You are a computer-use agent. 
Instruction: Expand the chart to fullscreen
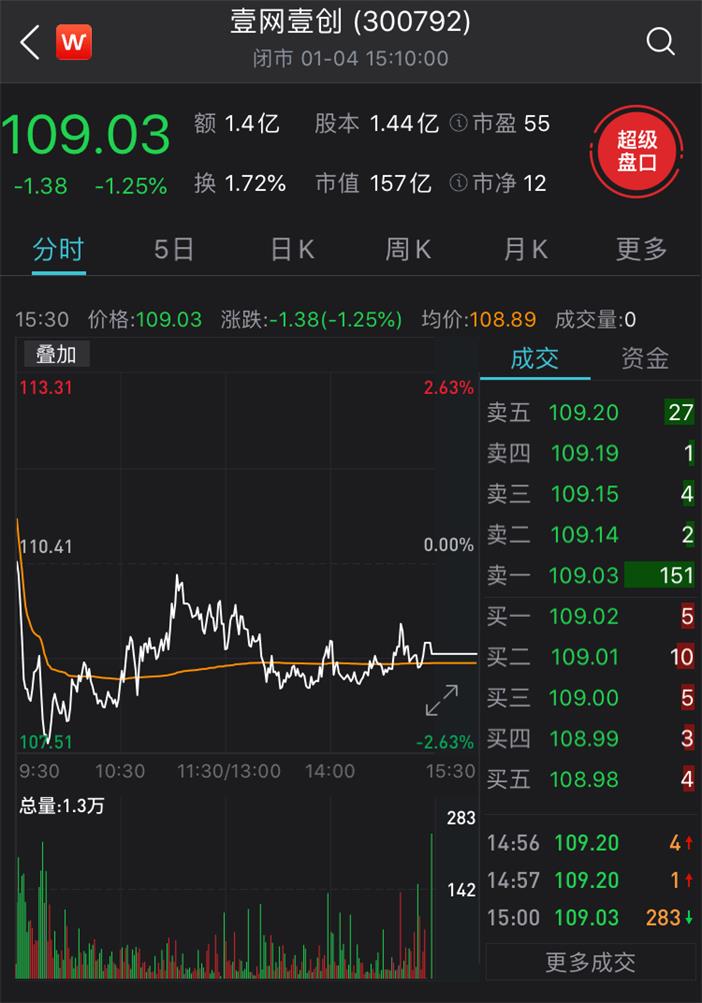[442, 700]
